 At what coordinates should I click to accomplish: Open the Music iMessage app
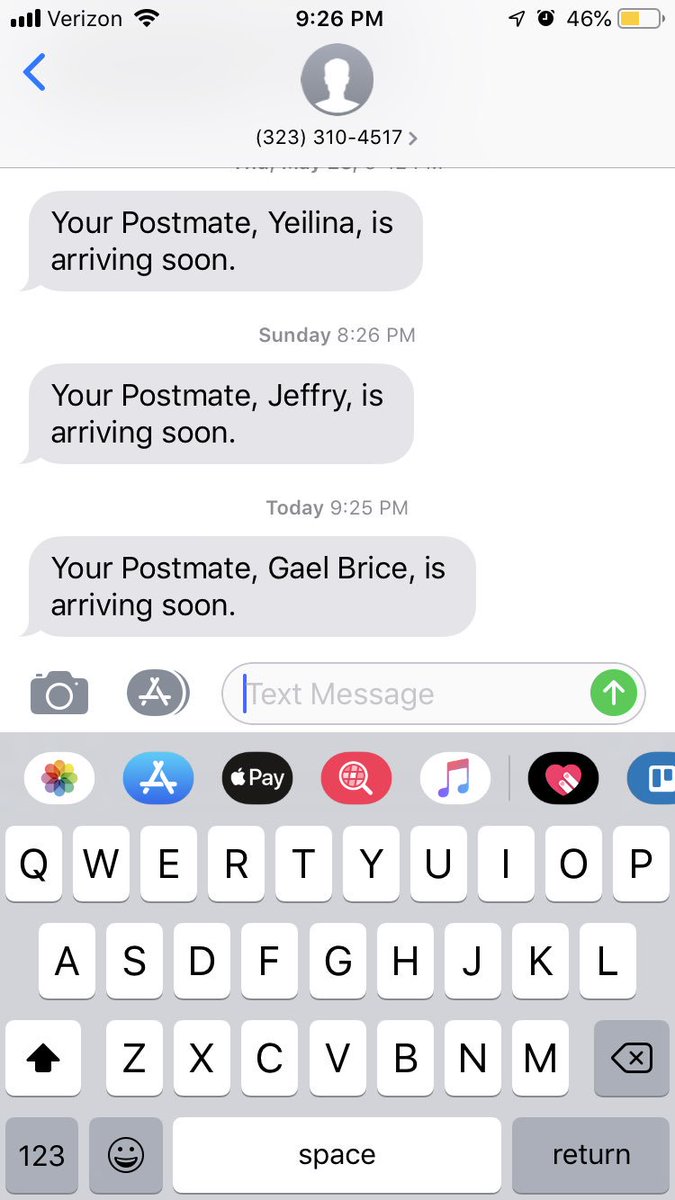455,778
